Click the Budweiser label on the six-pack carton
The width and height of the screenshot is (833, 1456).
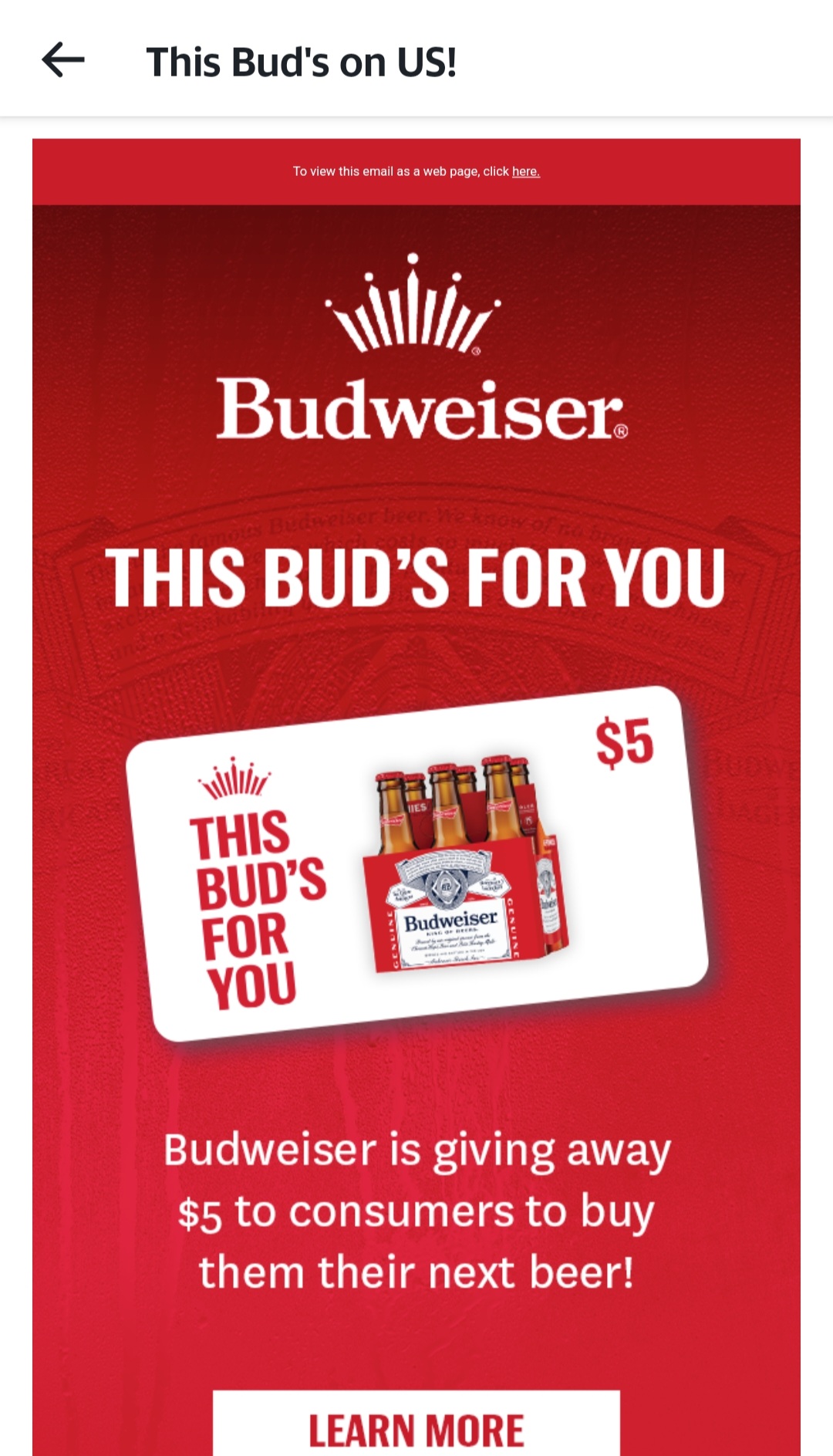coord(451,921)
